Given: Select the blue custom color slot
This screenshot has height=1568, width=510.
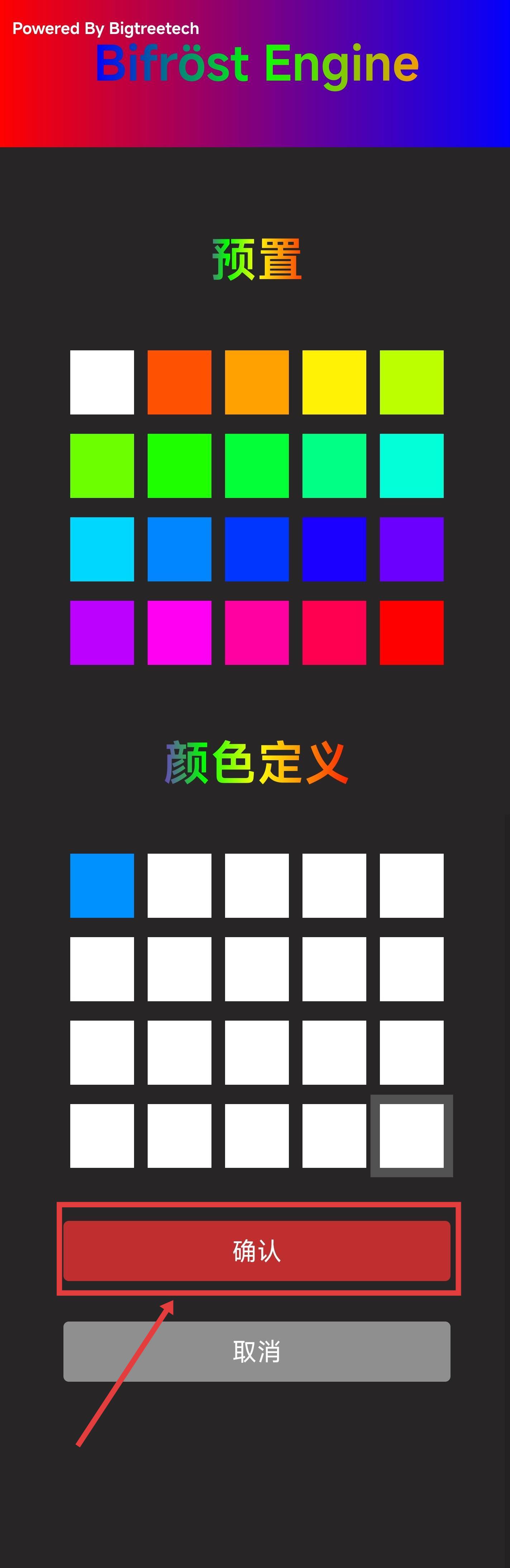Looking at the screenshot, I should coord(102,885).
